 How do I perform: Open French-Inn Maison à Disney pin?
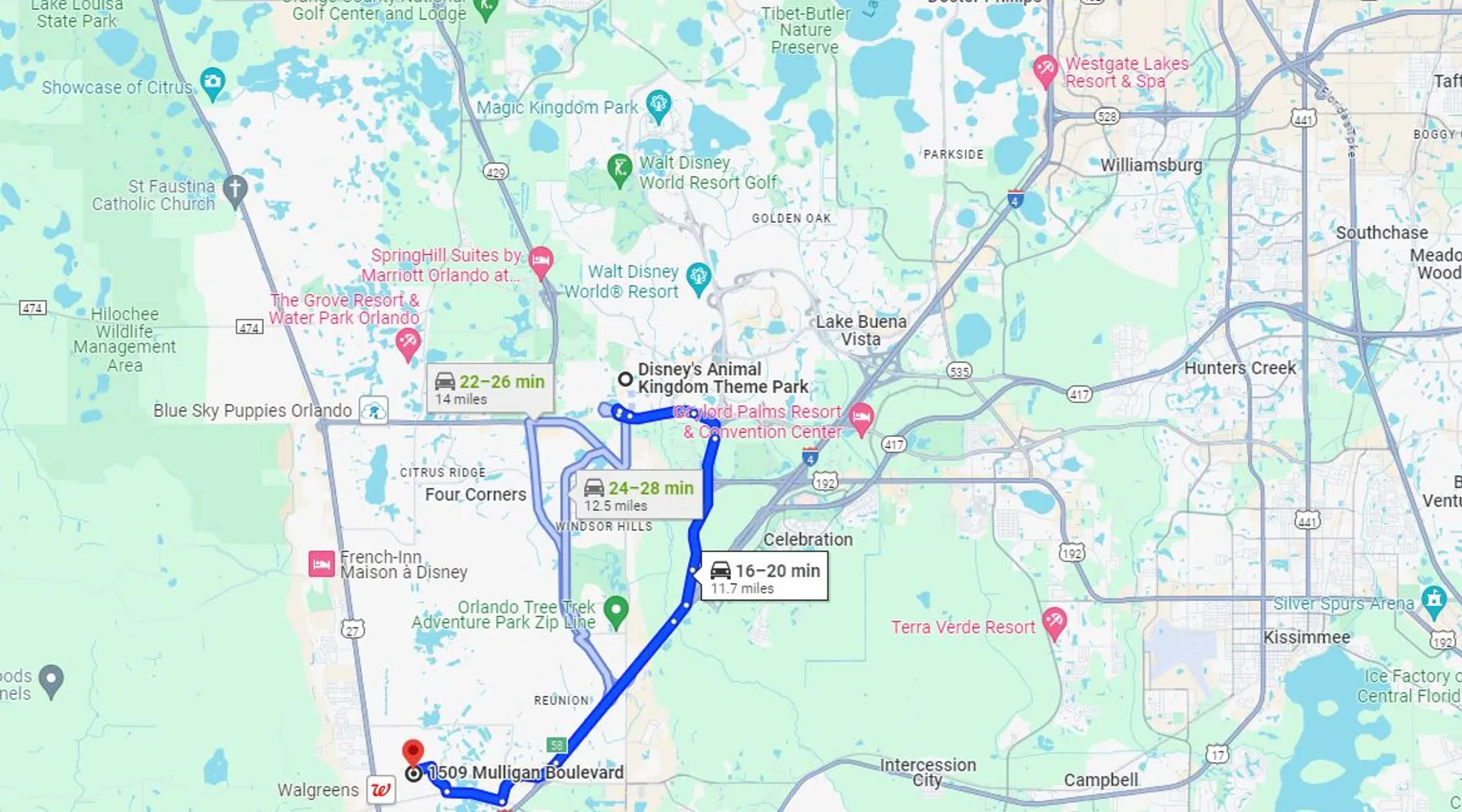pyautogui.click(x=322, y=564)
